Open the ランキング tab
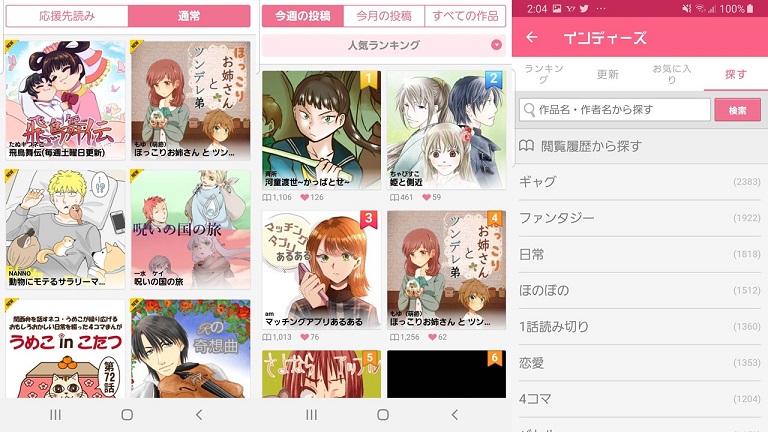Screen dimensions: 768x432 [x=544, y=74]
